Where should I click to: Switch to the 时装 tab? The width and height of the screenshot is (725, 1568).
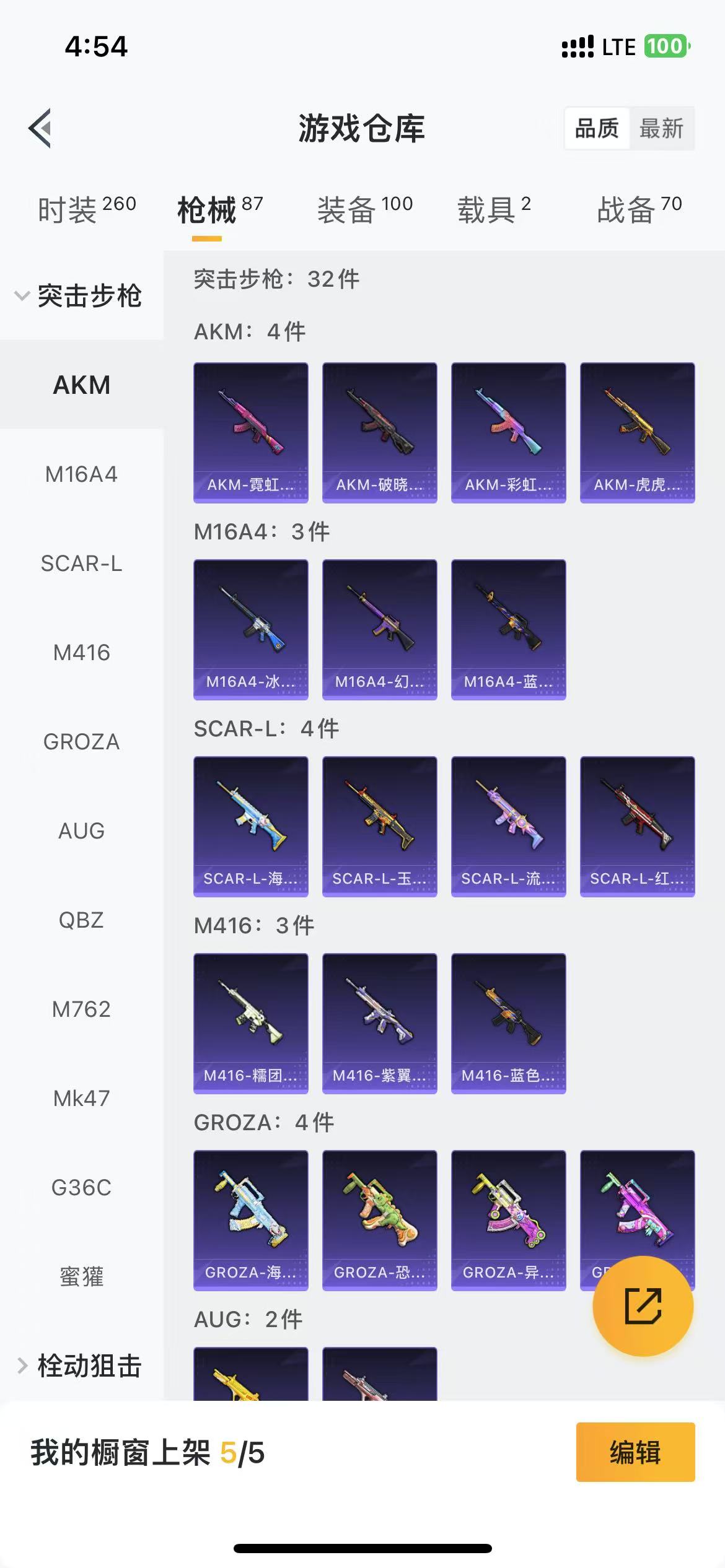coord(87,209)
